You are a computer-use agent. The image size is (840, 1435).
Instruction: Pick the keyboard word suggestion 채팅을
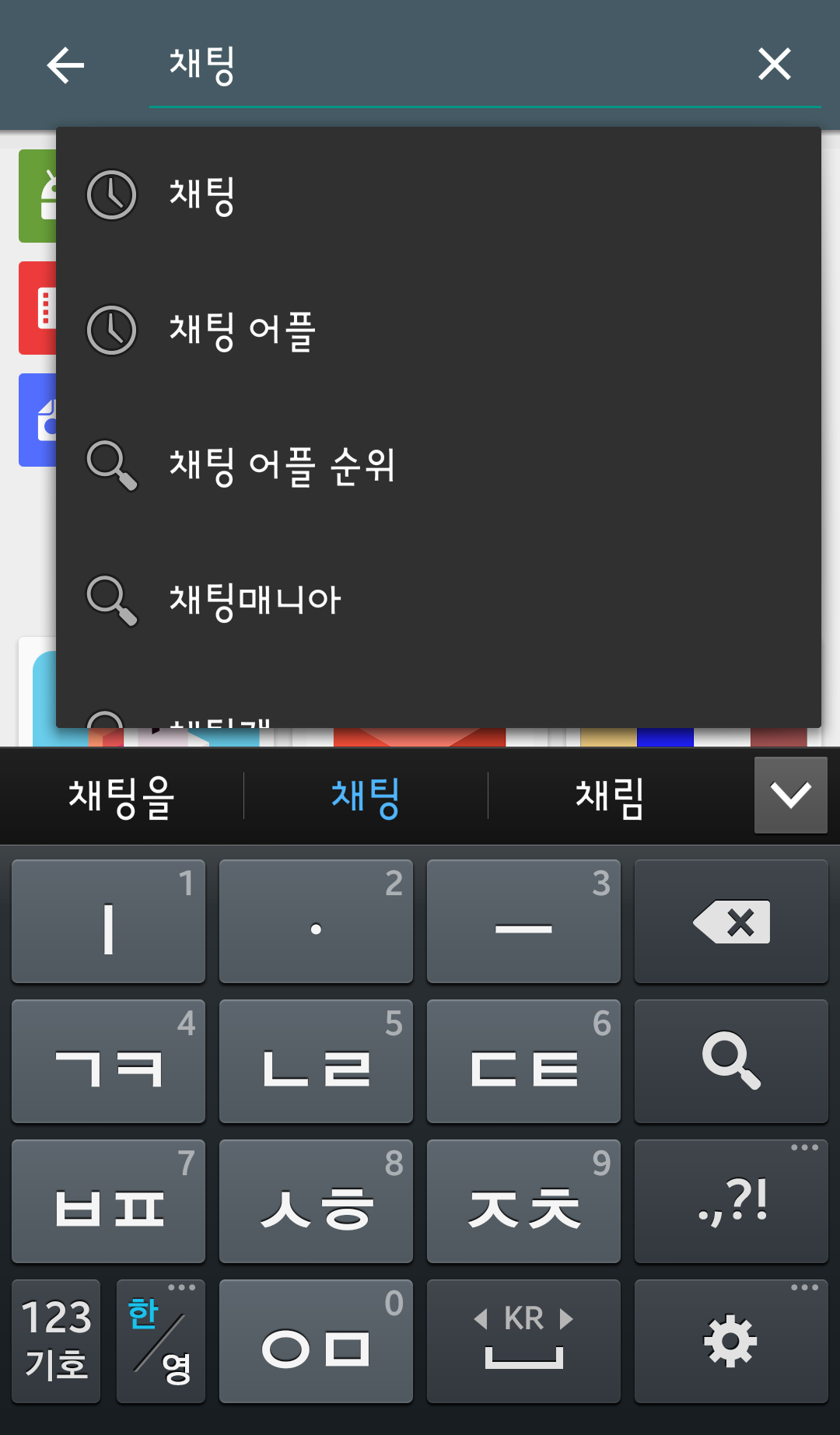pos(121,796)
